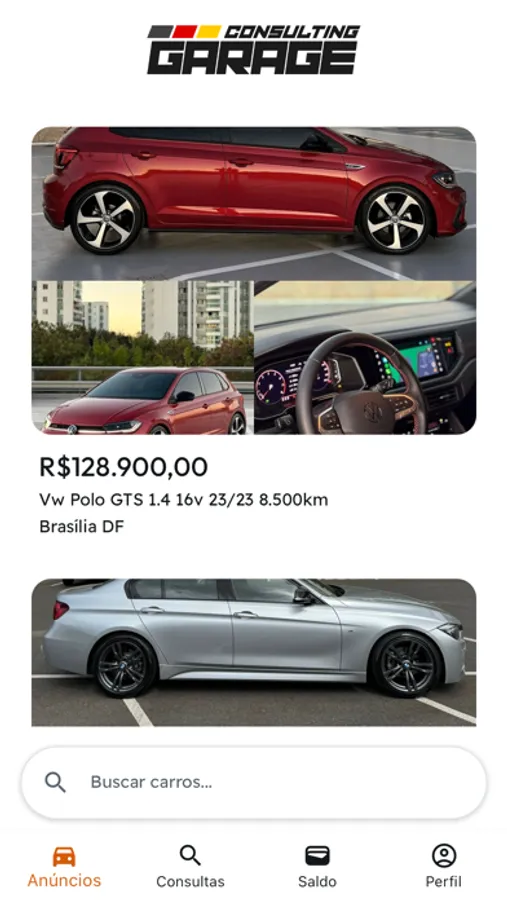Open the Vw Polo GTS listing card
Viewport: 507px width, 900px height.
click(253, 332)
